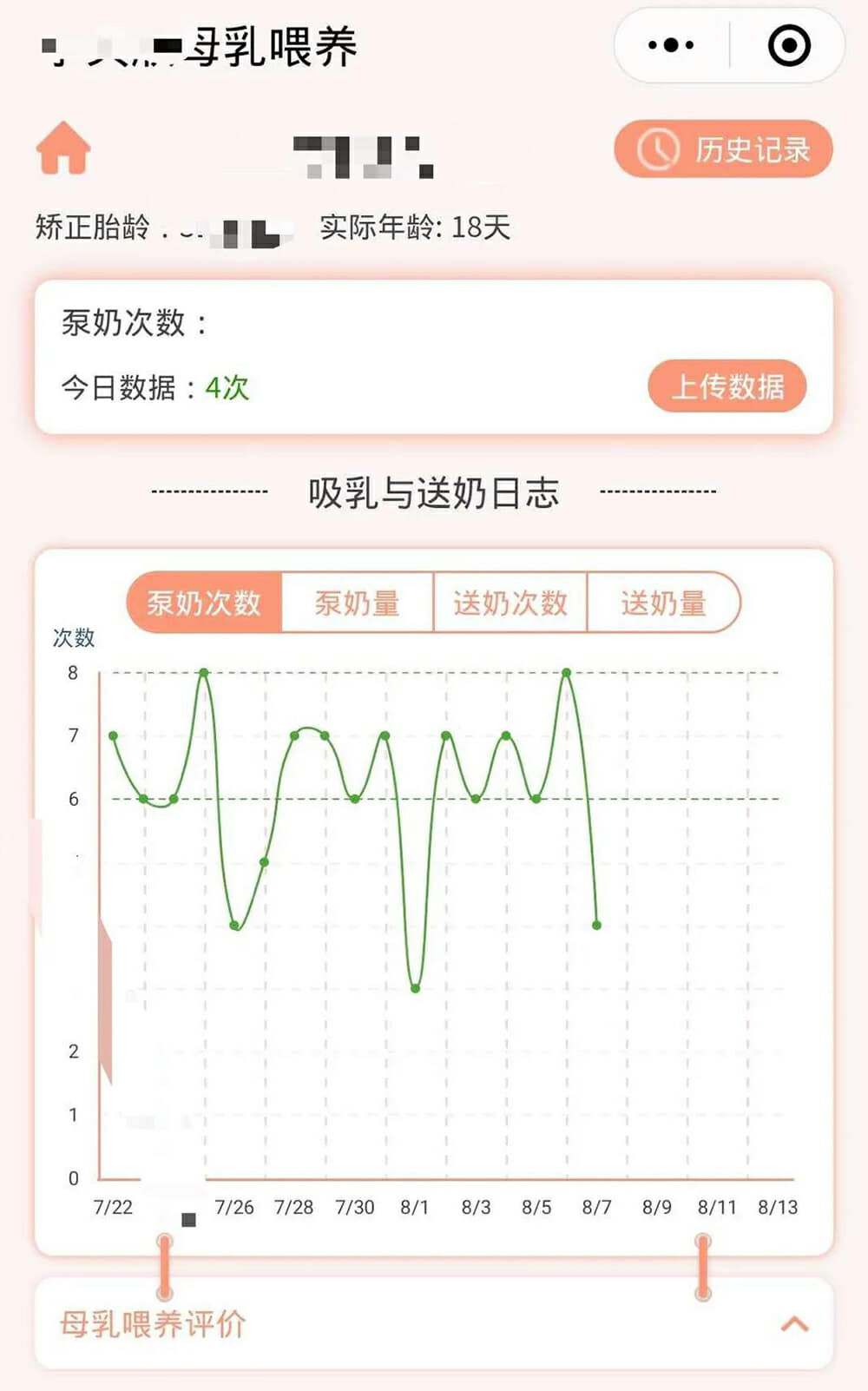Go to the home page icon
The width and height of the screenshot is (868, 1391).
pyautogui.click(x=63, y=148)
